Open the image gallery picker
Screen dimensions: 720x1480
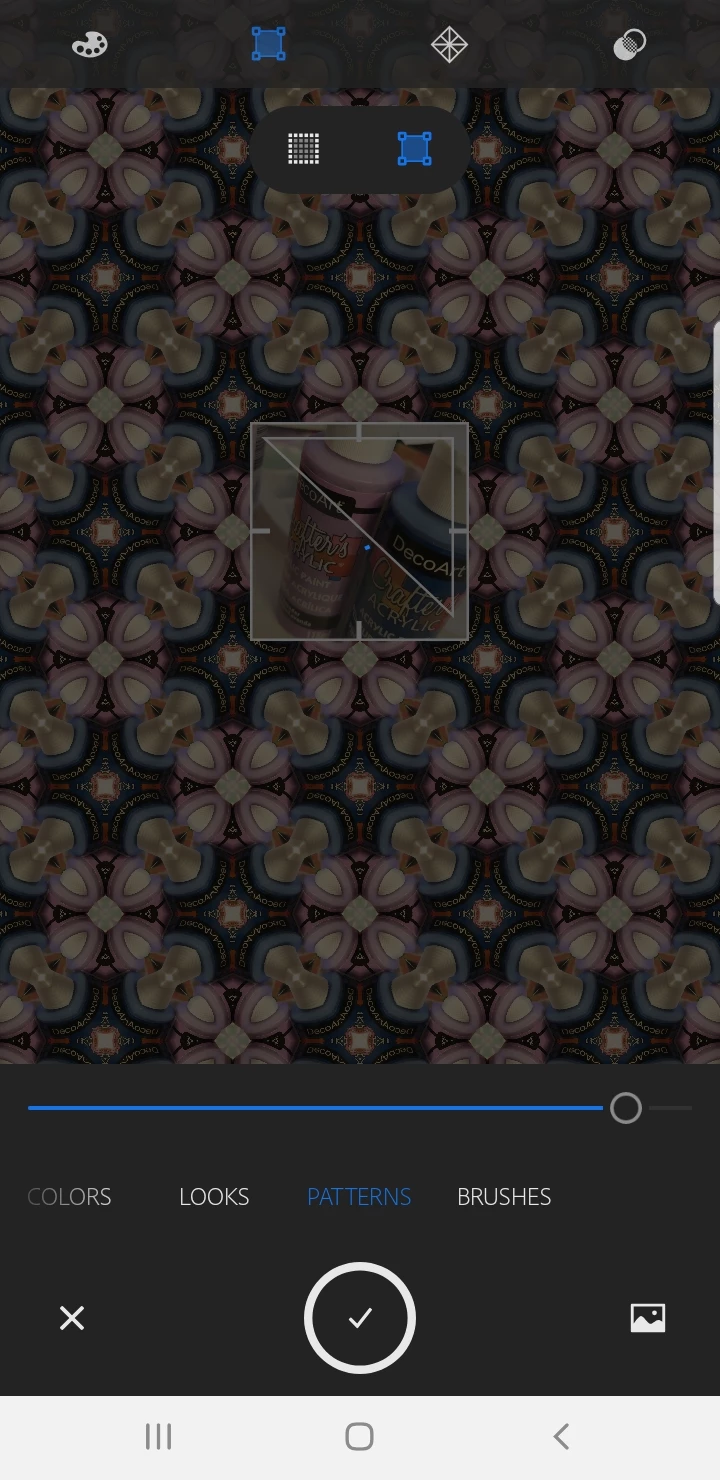648,1318
